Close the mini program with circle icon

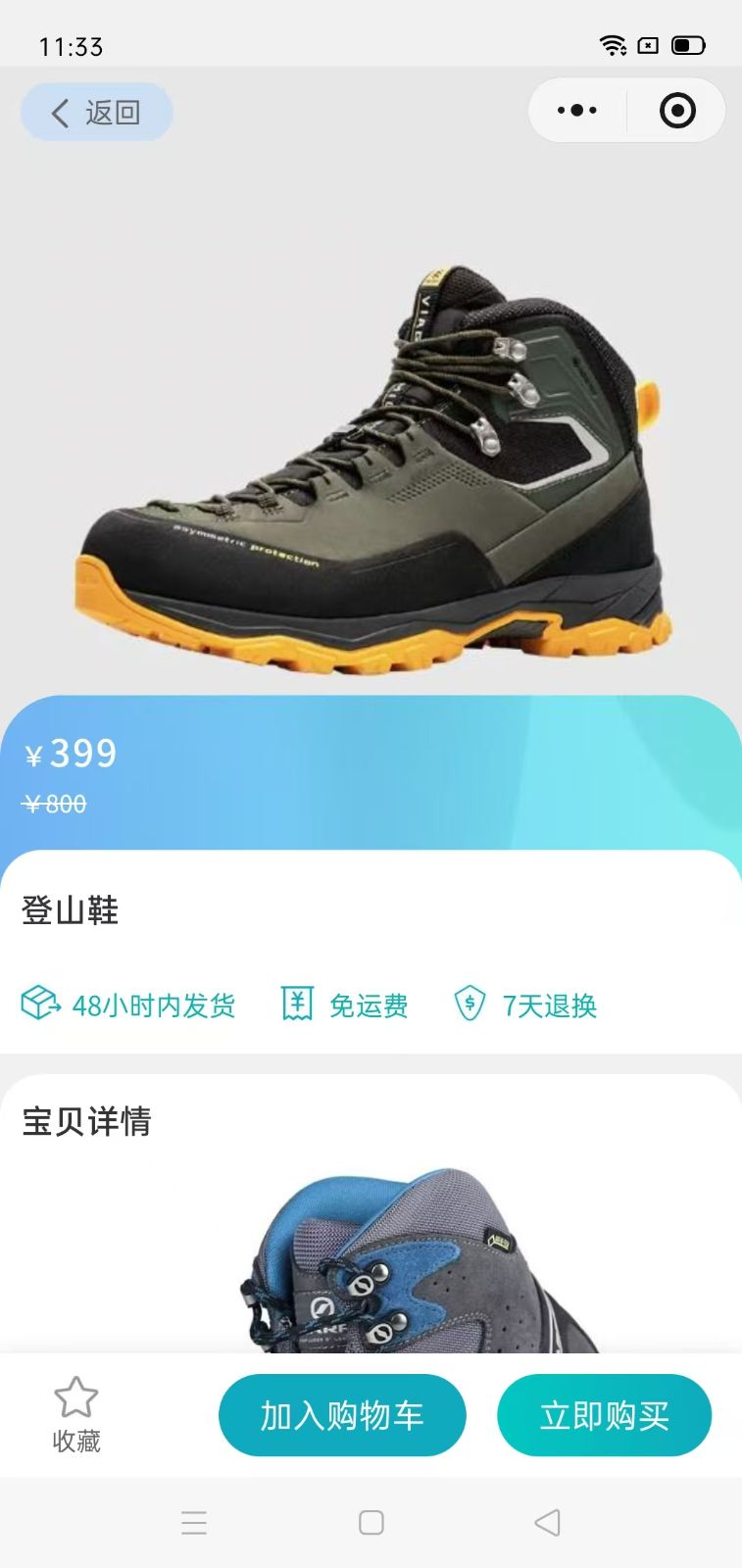pyautogui.click(x=677, y=111)
